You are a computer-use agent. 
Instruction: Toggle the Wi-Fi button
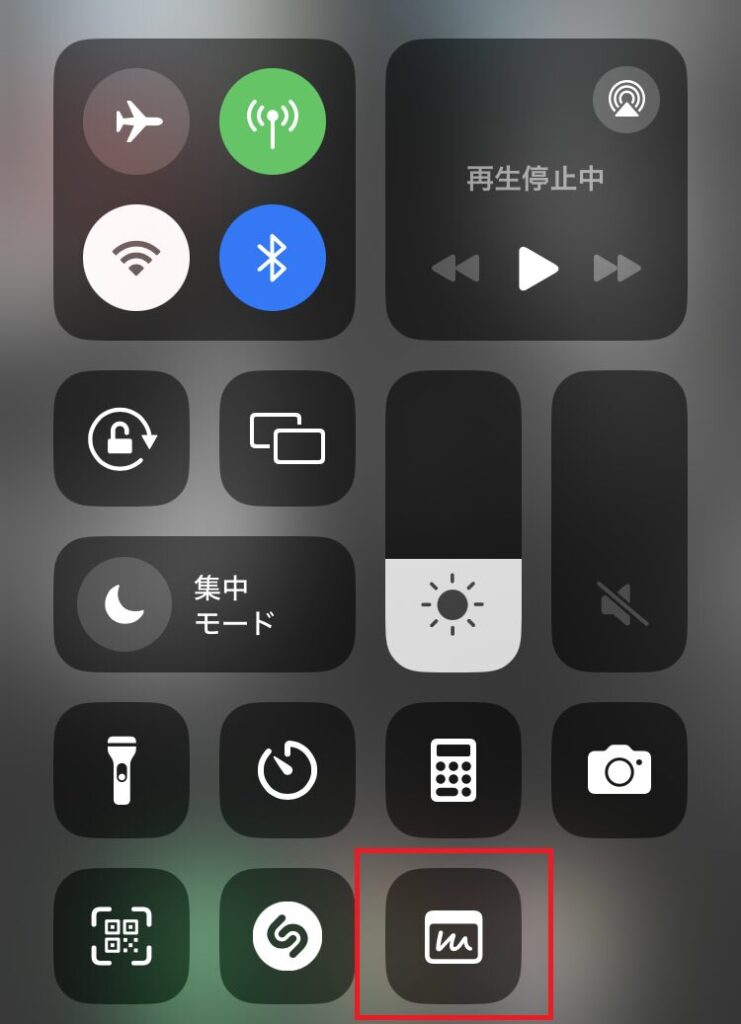click(x=136, y=258)
